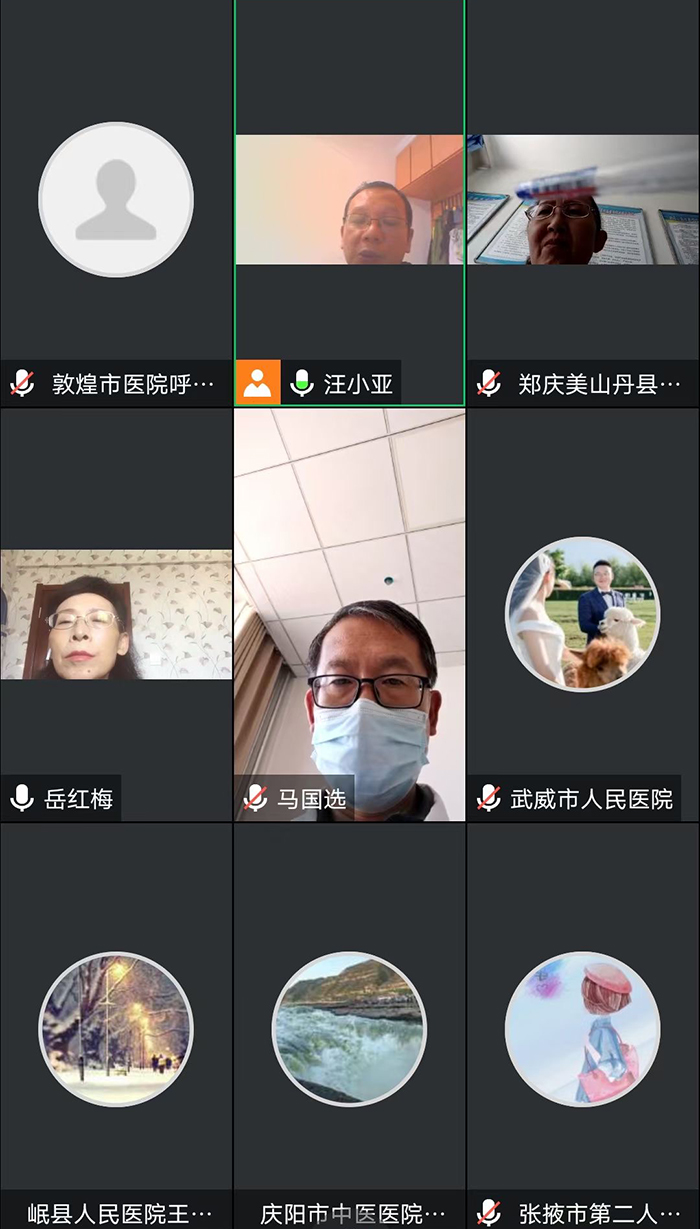Tap the 郑庆美山丹县… video tile
This screenshot has height=1229, width=700.
(x=583, y=200)
